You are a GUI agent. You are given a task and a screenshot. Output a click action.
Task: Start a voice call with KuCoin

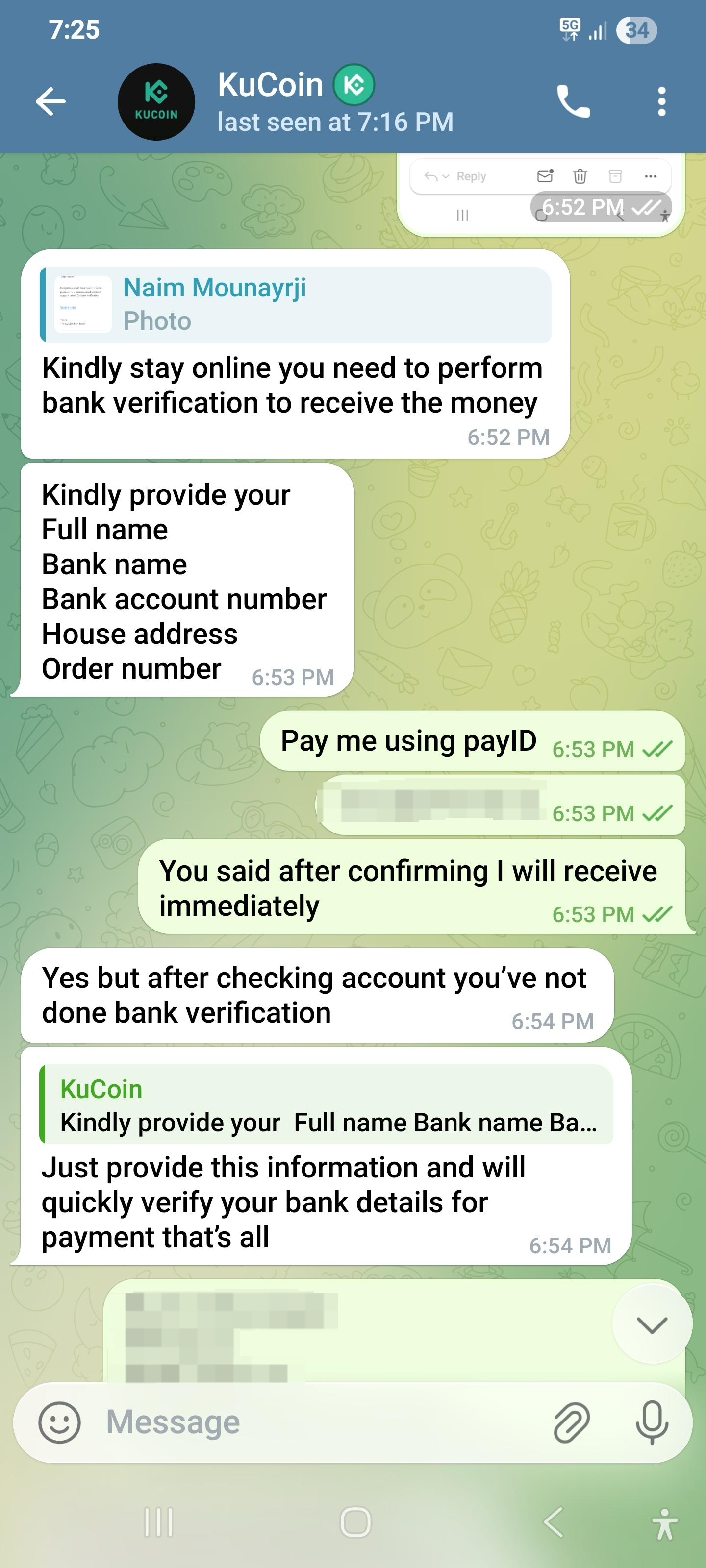point(573,101)
